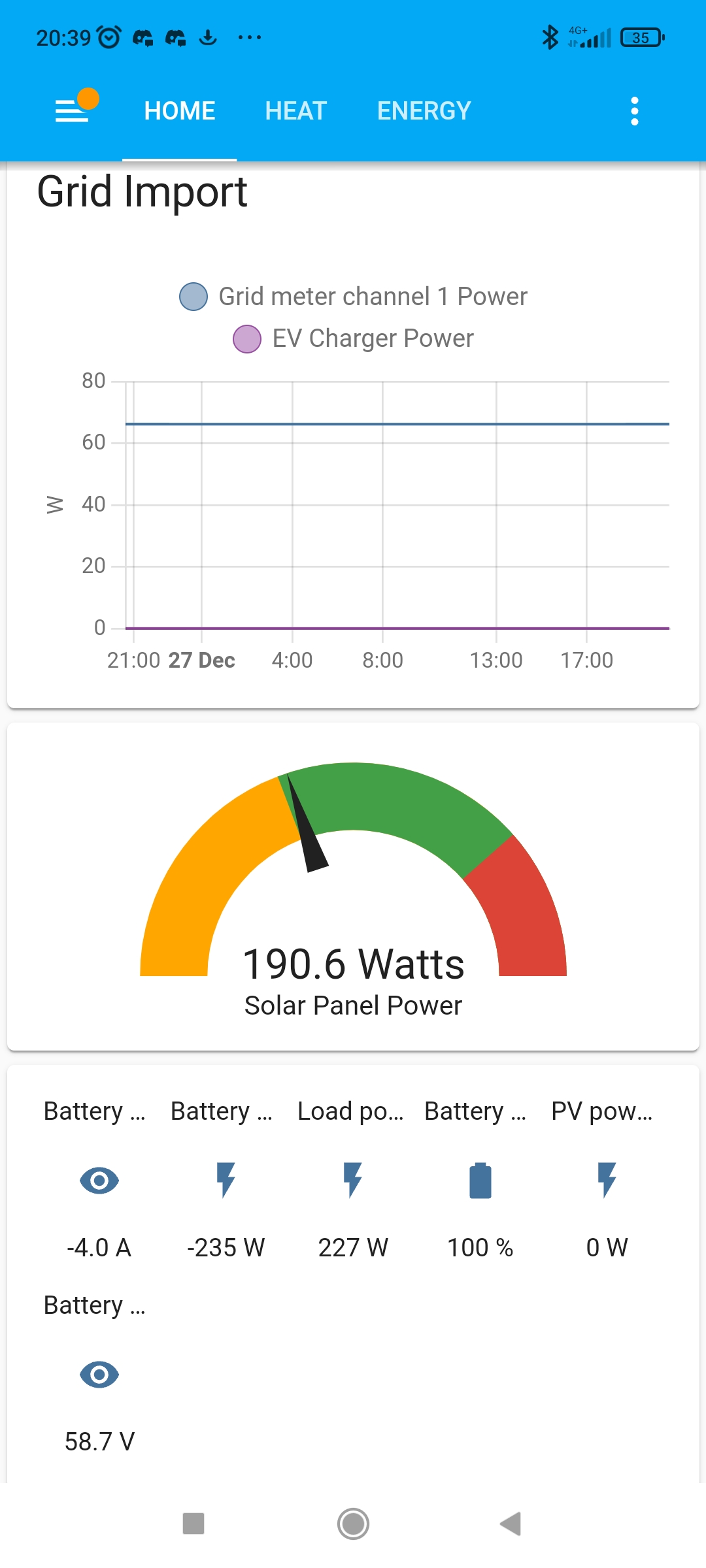The image size is (706, 1568).
Task: View PV power entity showing 0 W
Action: 607,1180
